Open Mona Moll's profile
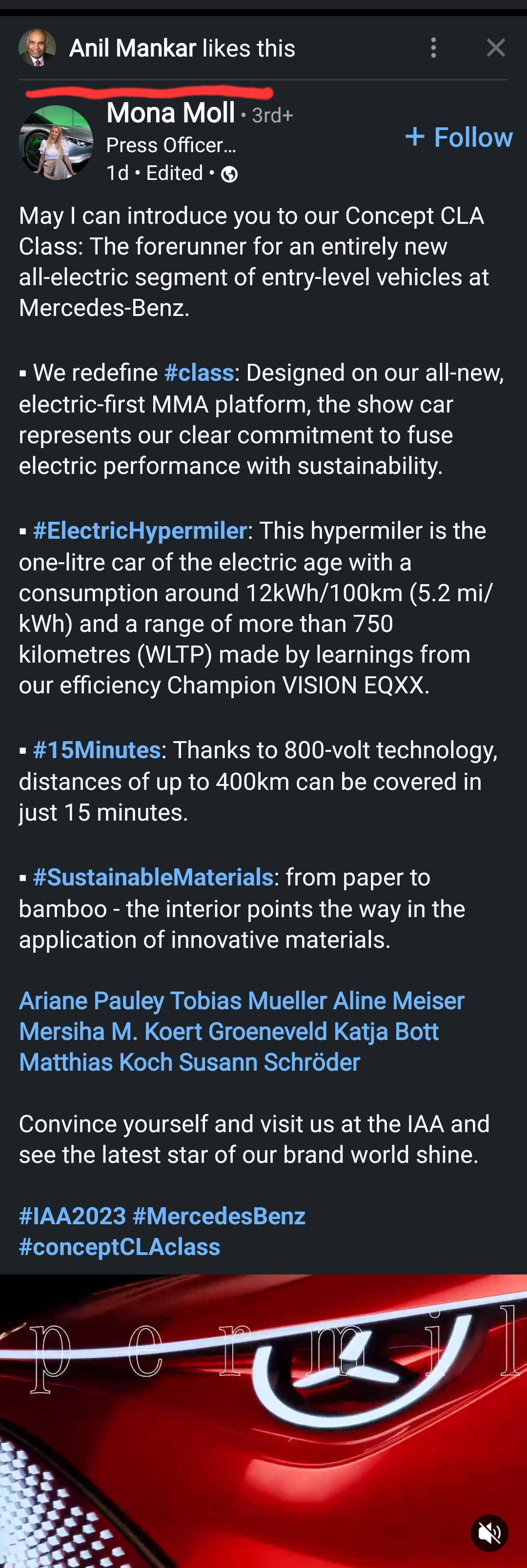Image resolution: width=527 pixels, height=1568 pixels. pos(171,113)
